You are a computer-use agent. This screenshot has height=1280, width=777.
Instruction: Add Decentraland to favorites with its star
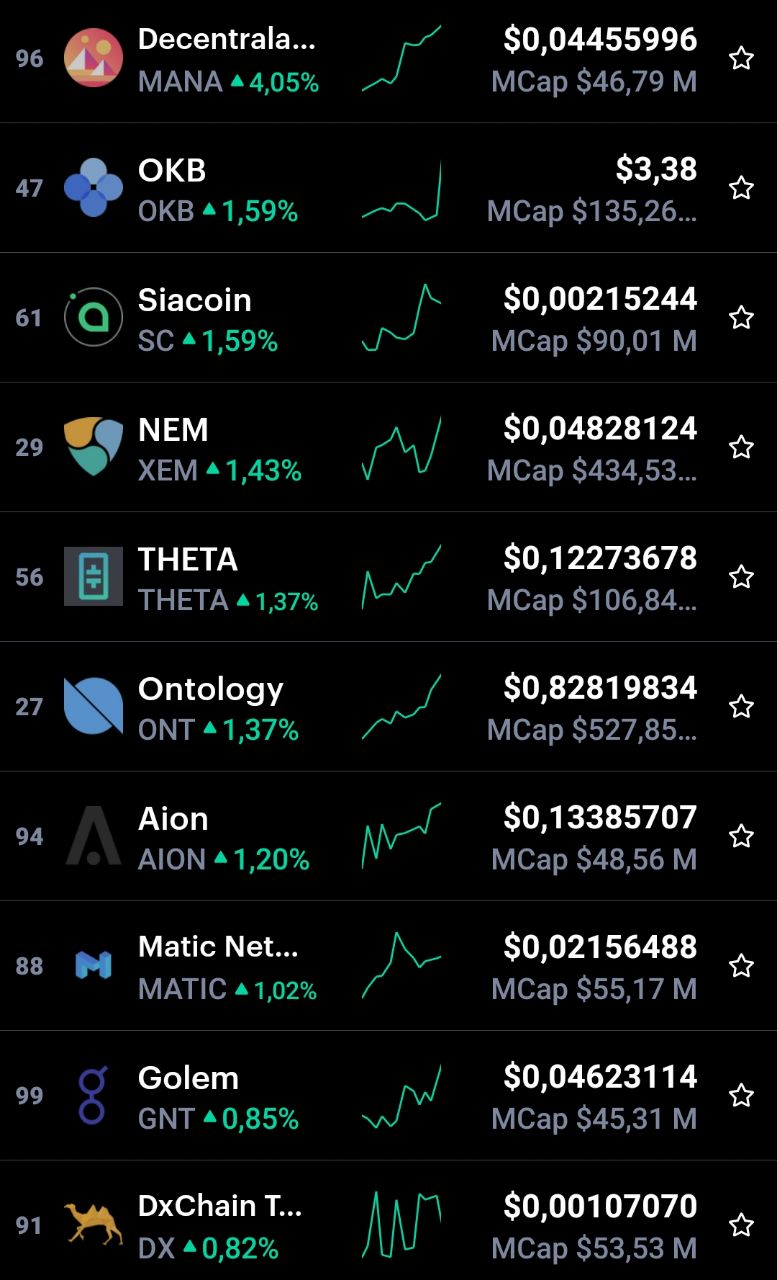click(x=741, y=58)
